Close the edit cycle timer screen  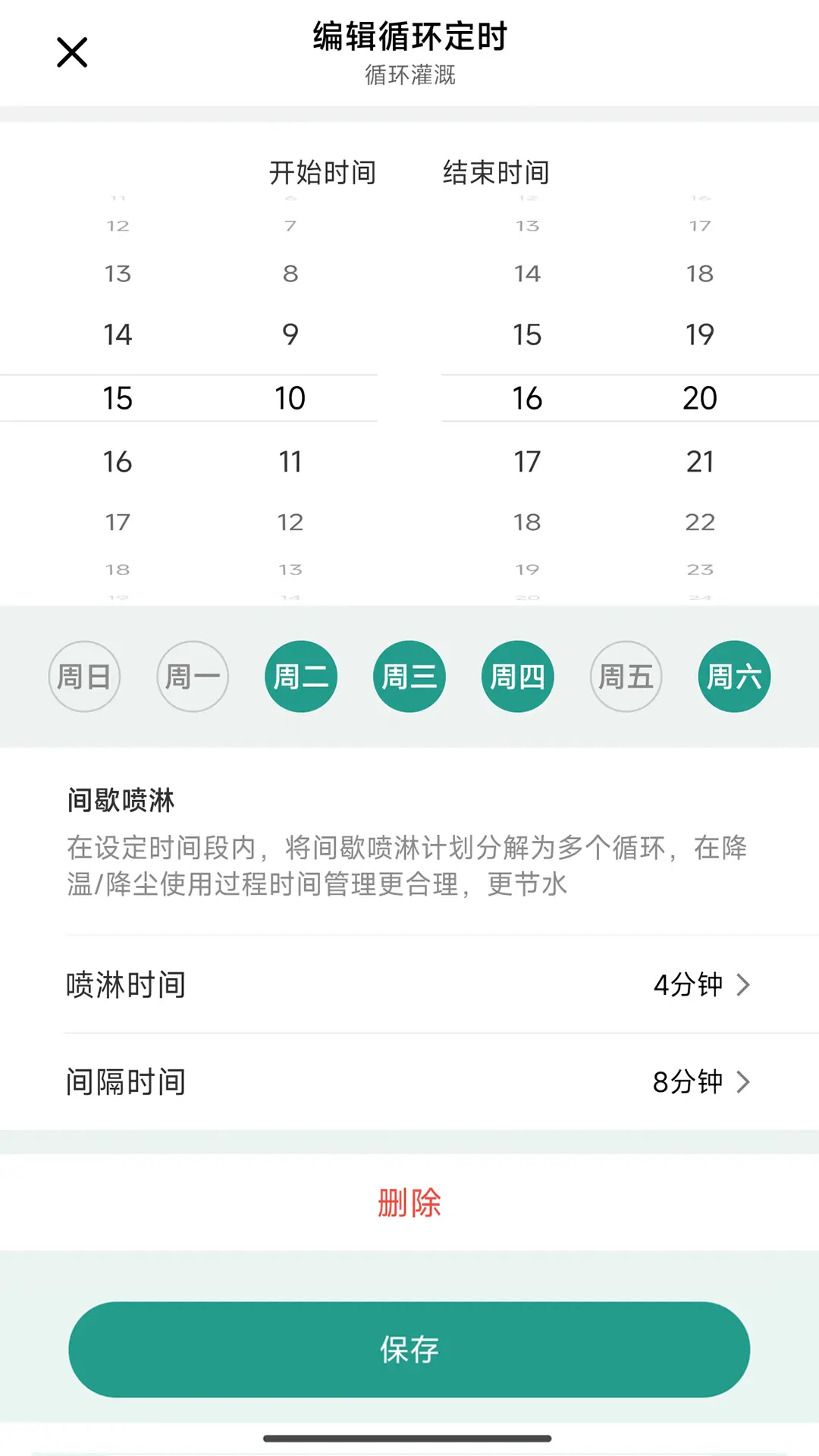tap(72, 52)
